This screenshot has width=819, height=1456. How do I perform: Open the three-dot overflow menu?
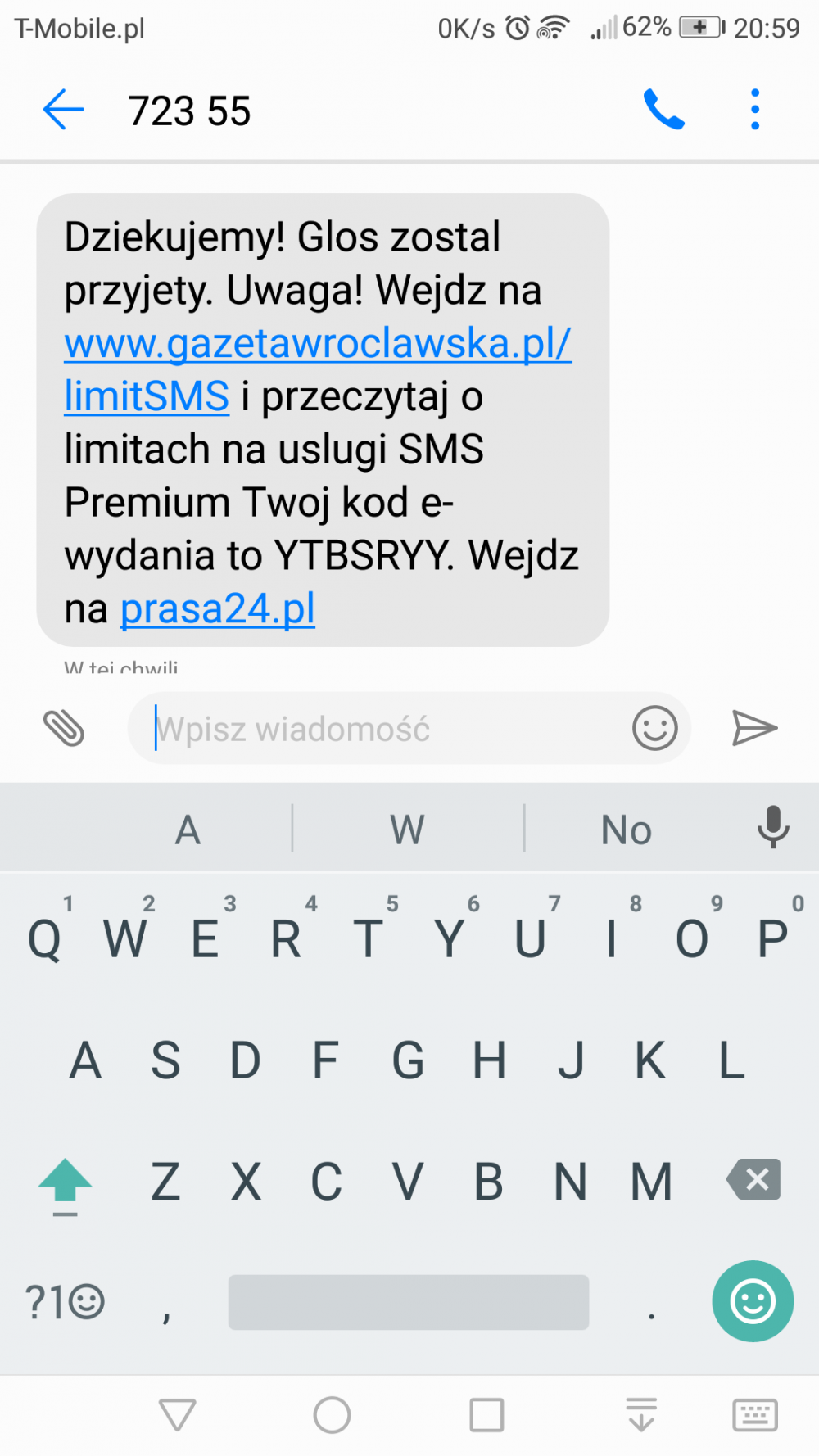[754, 110]
